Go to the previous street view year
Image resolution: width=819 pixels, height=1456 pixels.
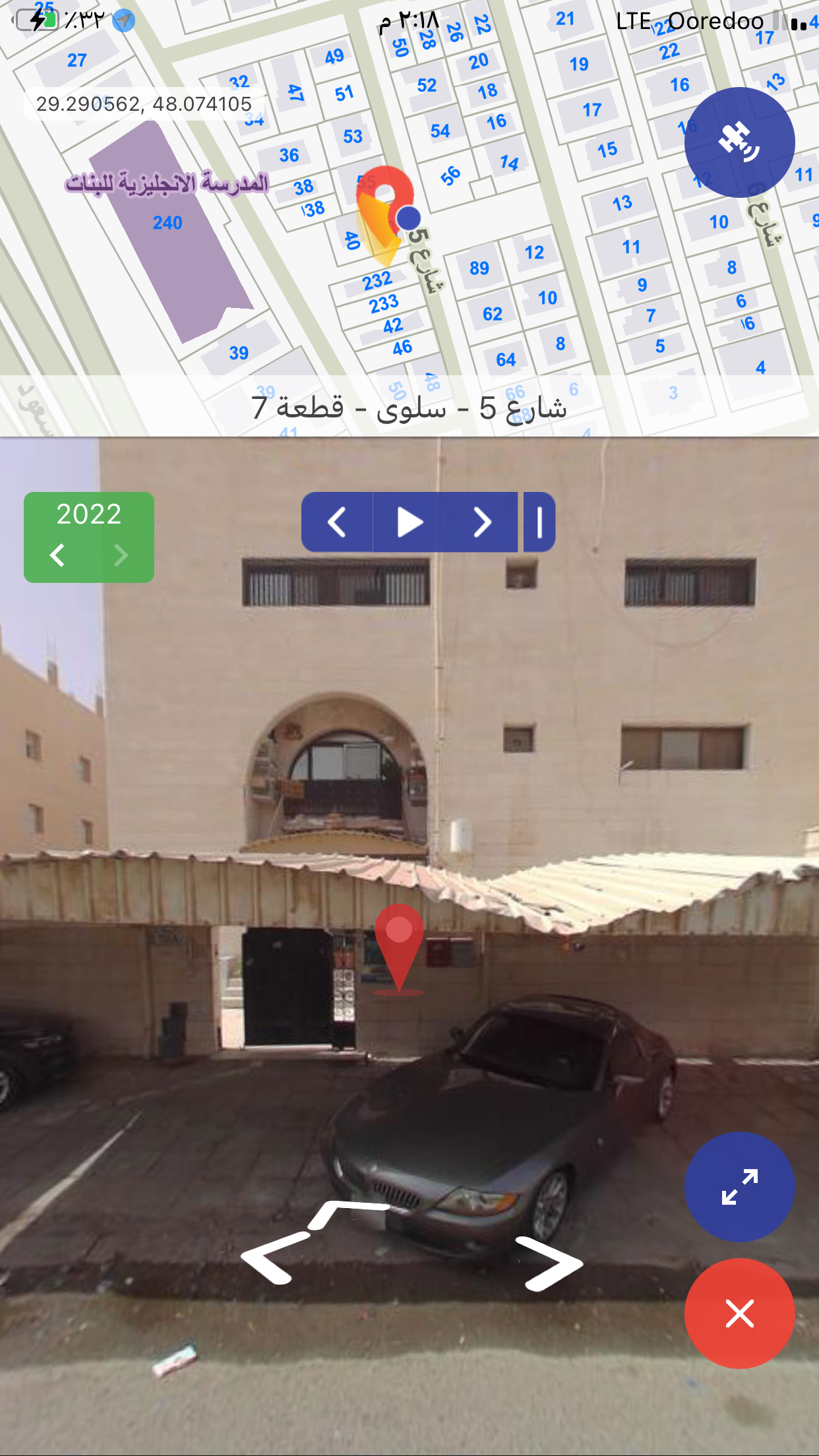pos(57,555)
